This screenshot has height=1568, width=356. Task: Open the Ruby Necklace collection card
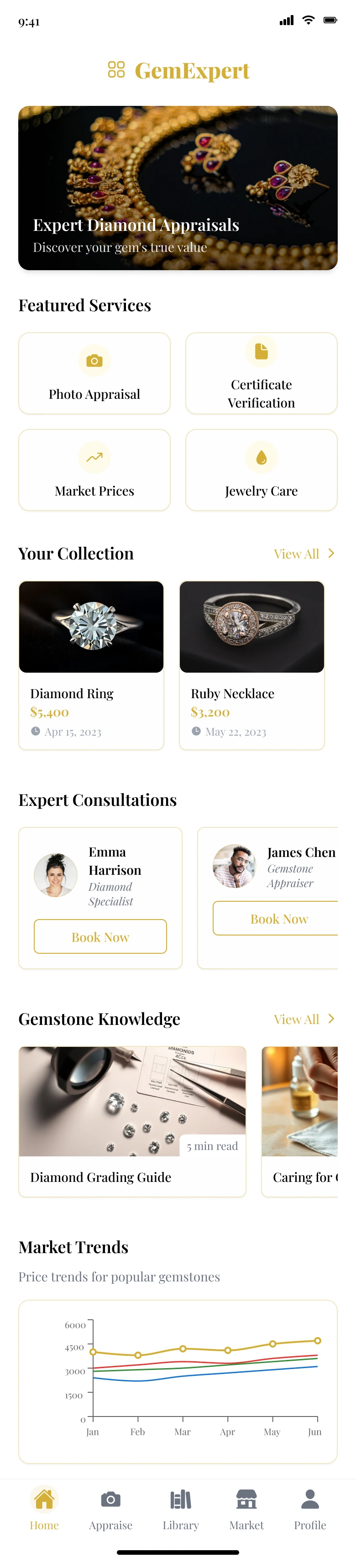point(251,665)
